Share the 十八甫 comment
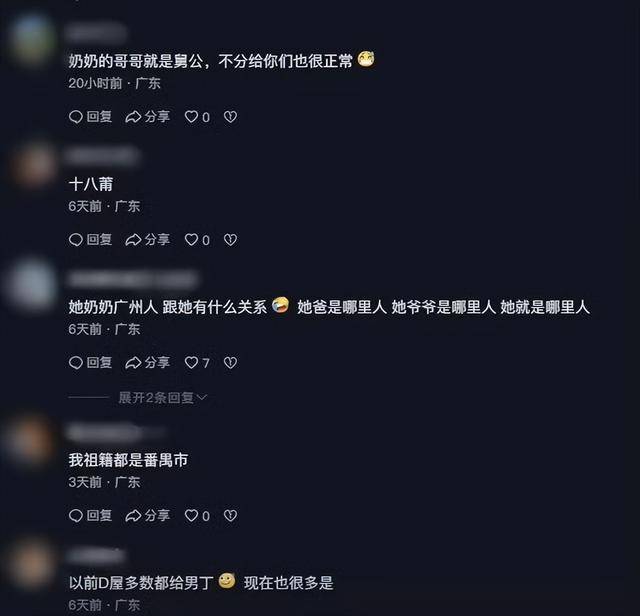Viewport: 640px width, 616px height. pyautogui.click(x=147, y=240)
